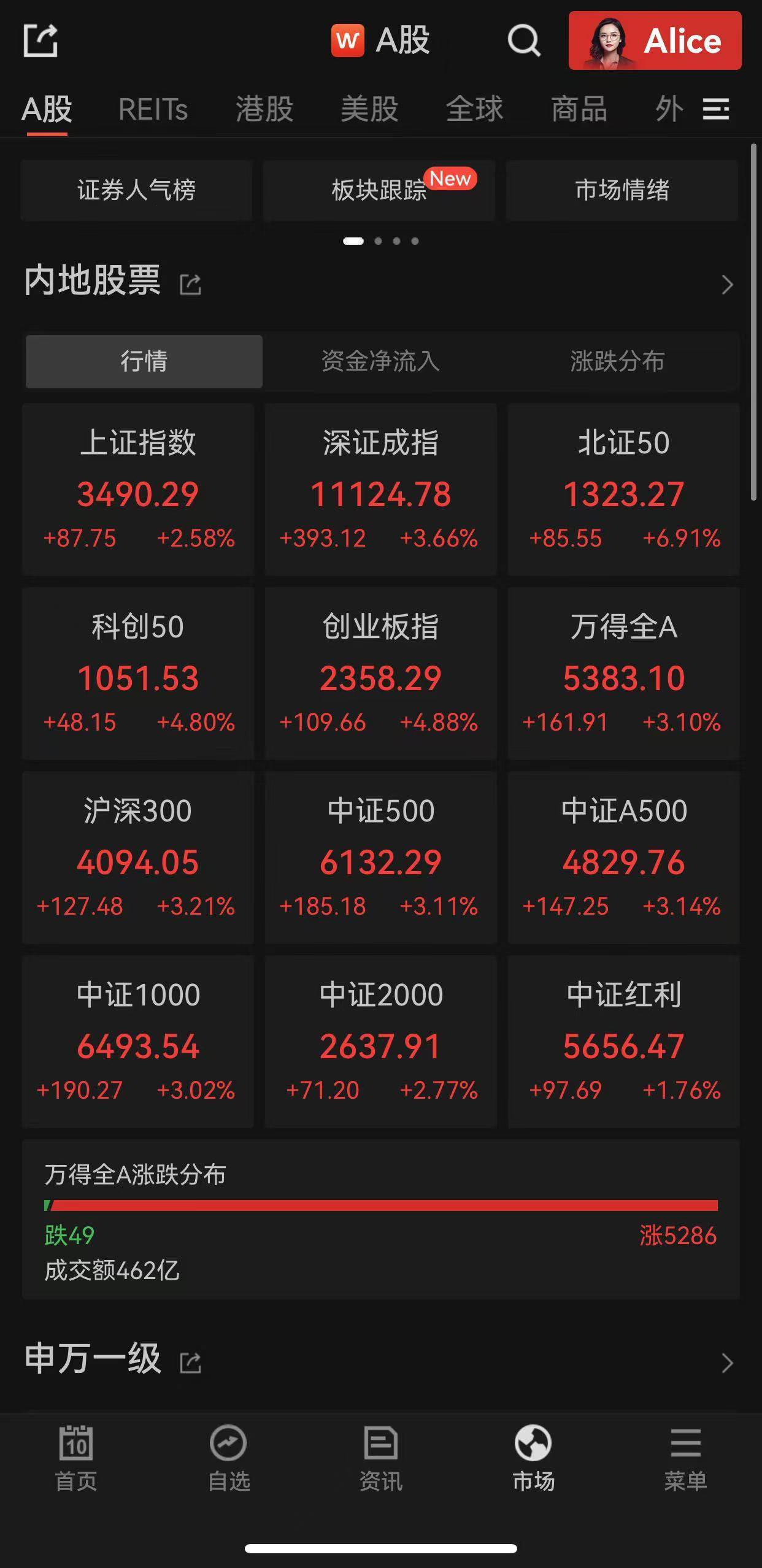This screenshot has height=1568, width=762.
Task: Tap the share icon at top left
Action: click(x=42, y=40)
